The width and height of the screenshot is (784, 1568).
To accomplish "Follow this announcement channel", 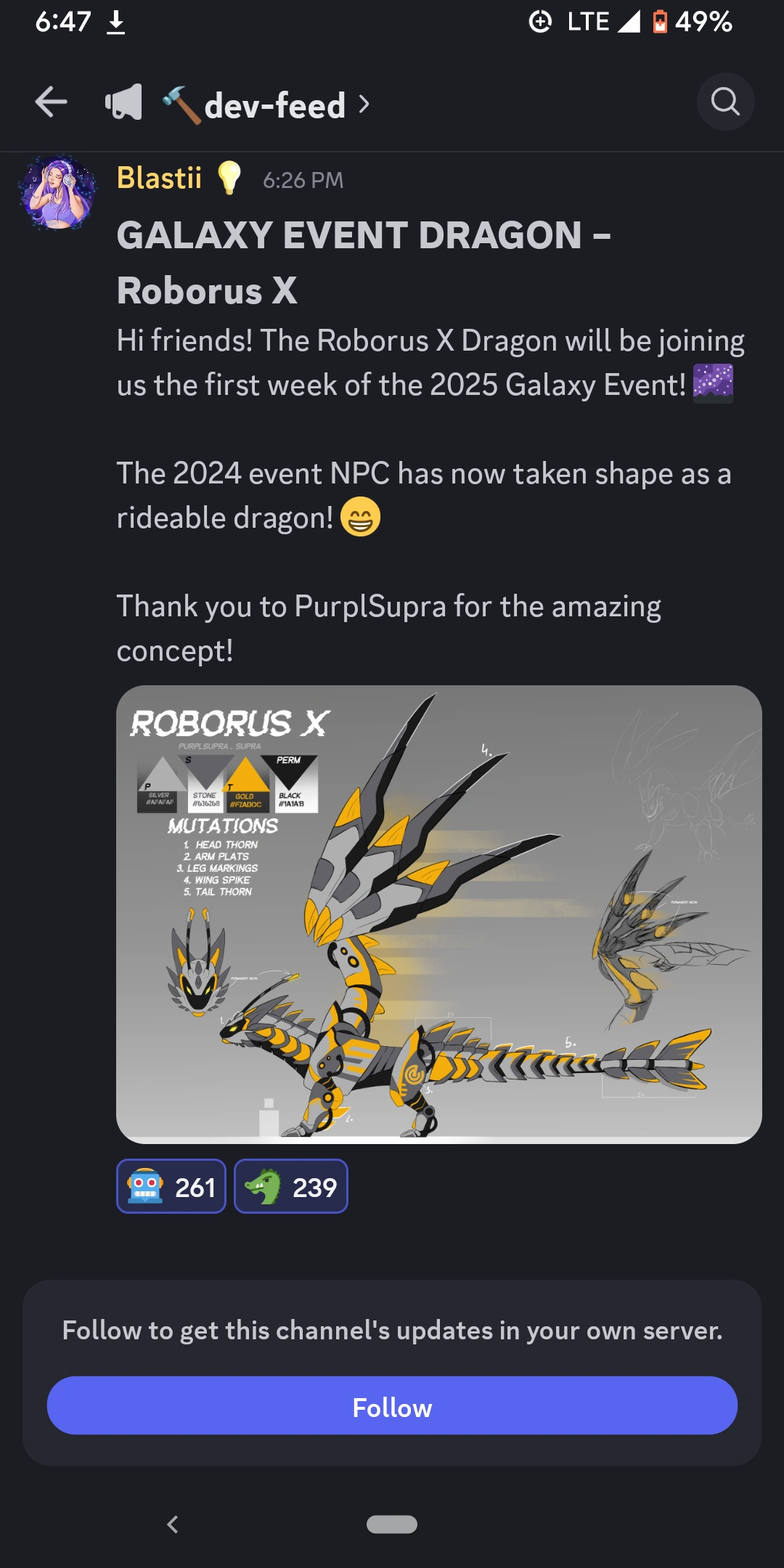I will [392, 1405].
